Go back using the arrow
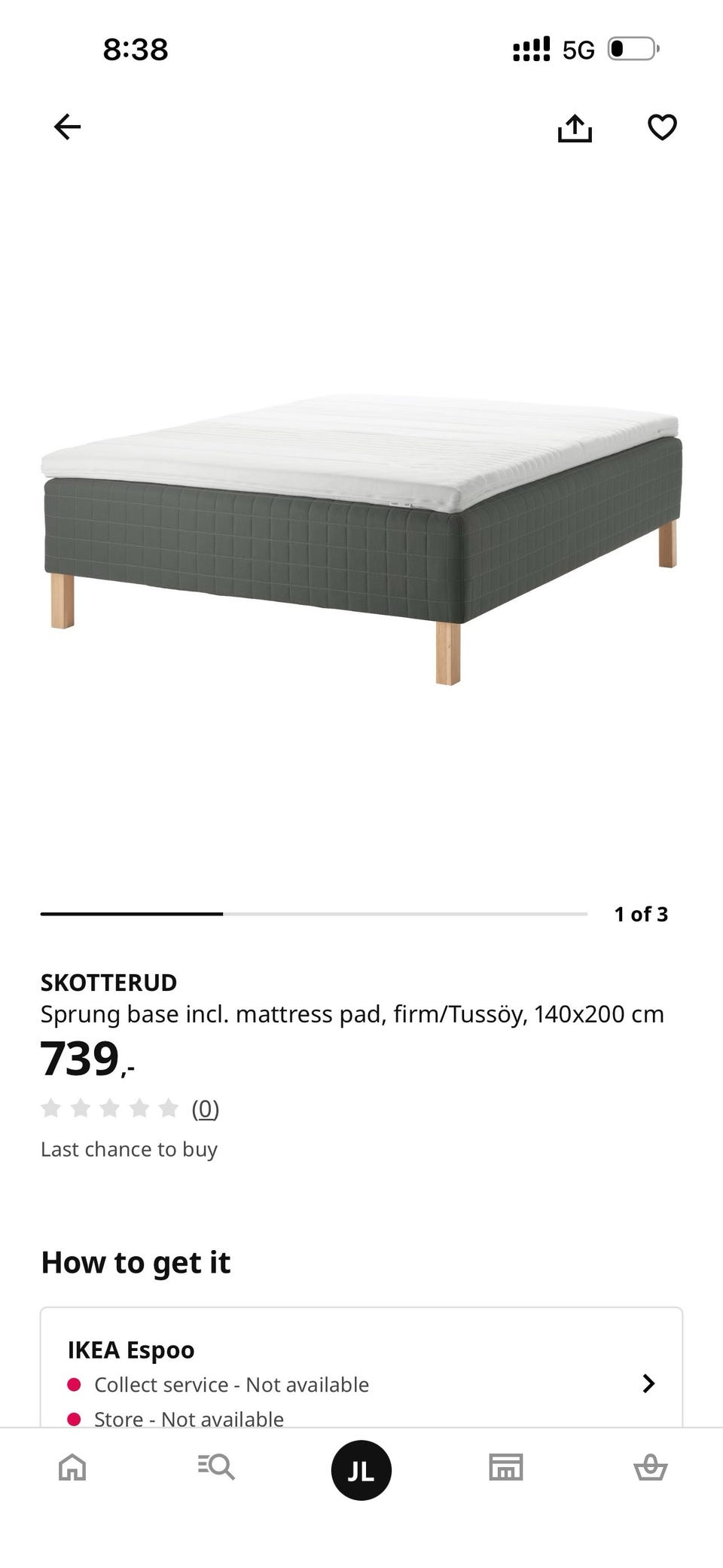The width and height of the screenshot is (723, 1568). click(67, 127)
